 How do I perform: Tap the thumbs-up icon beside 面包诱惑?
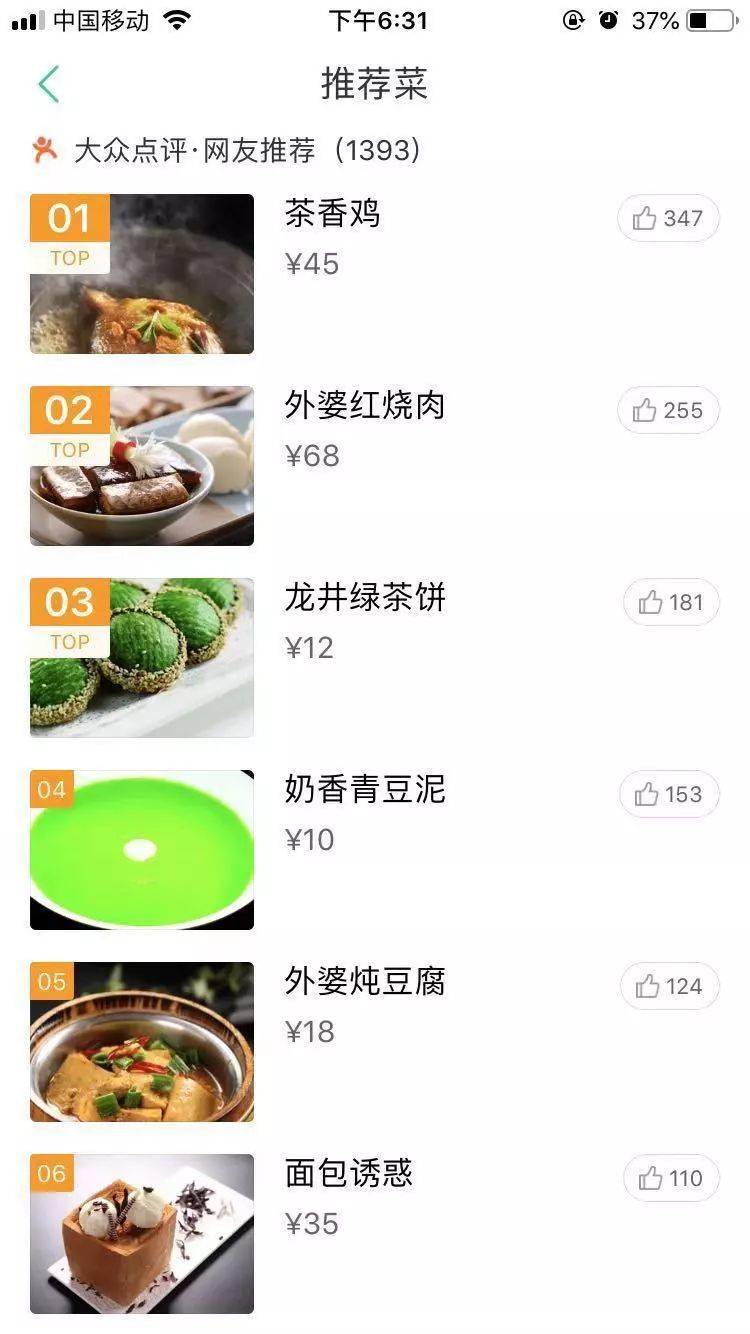(x=650, y=1178)
